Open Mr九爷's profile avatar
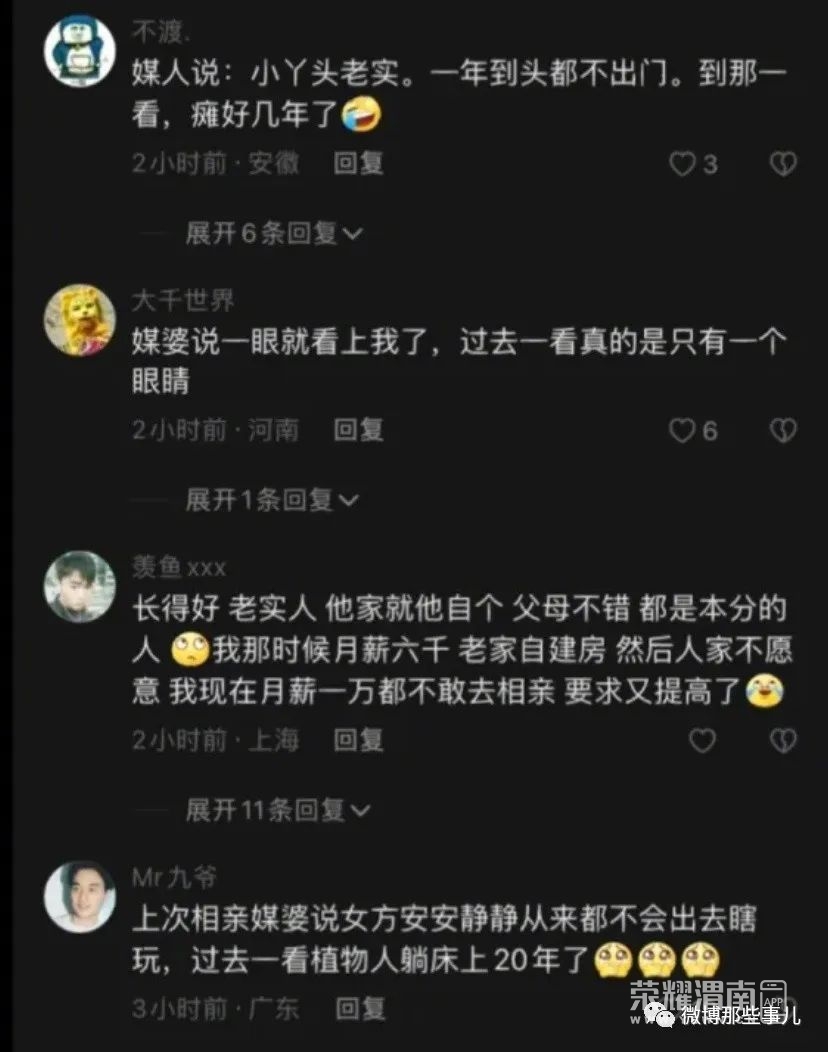Image resolution: width=828 pixels, height=1052 pixels. point(80,897)
